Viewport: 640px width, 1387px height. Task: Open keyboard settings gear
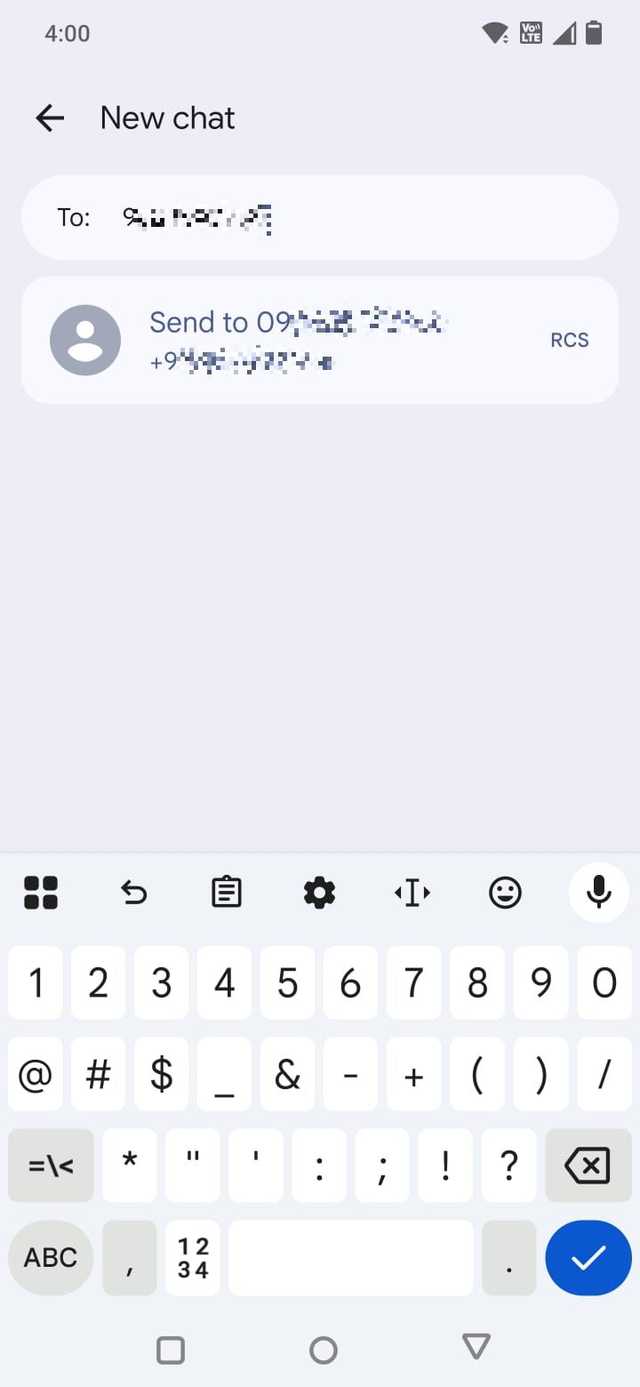coord(319,892)
